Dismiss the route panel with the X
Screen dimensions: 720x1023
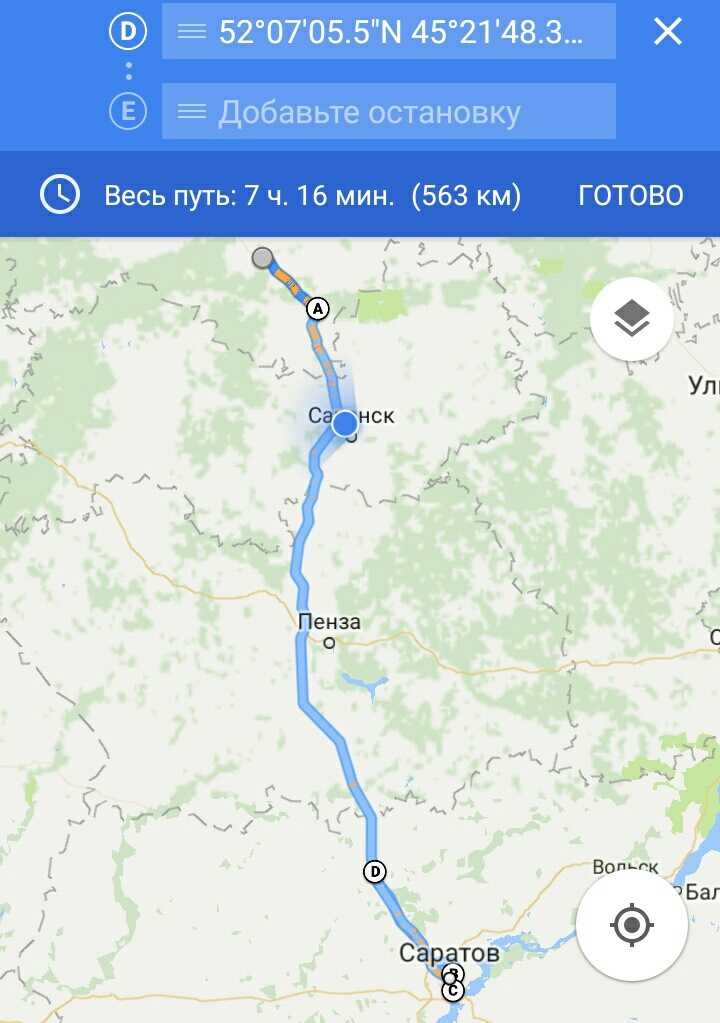tap(667, 31)
